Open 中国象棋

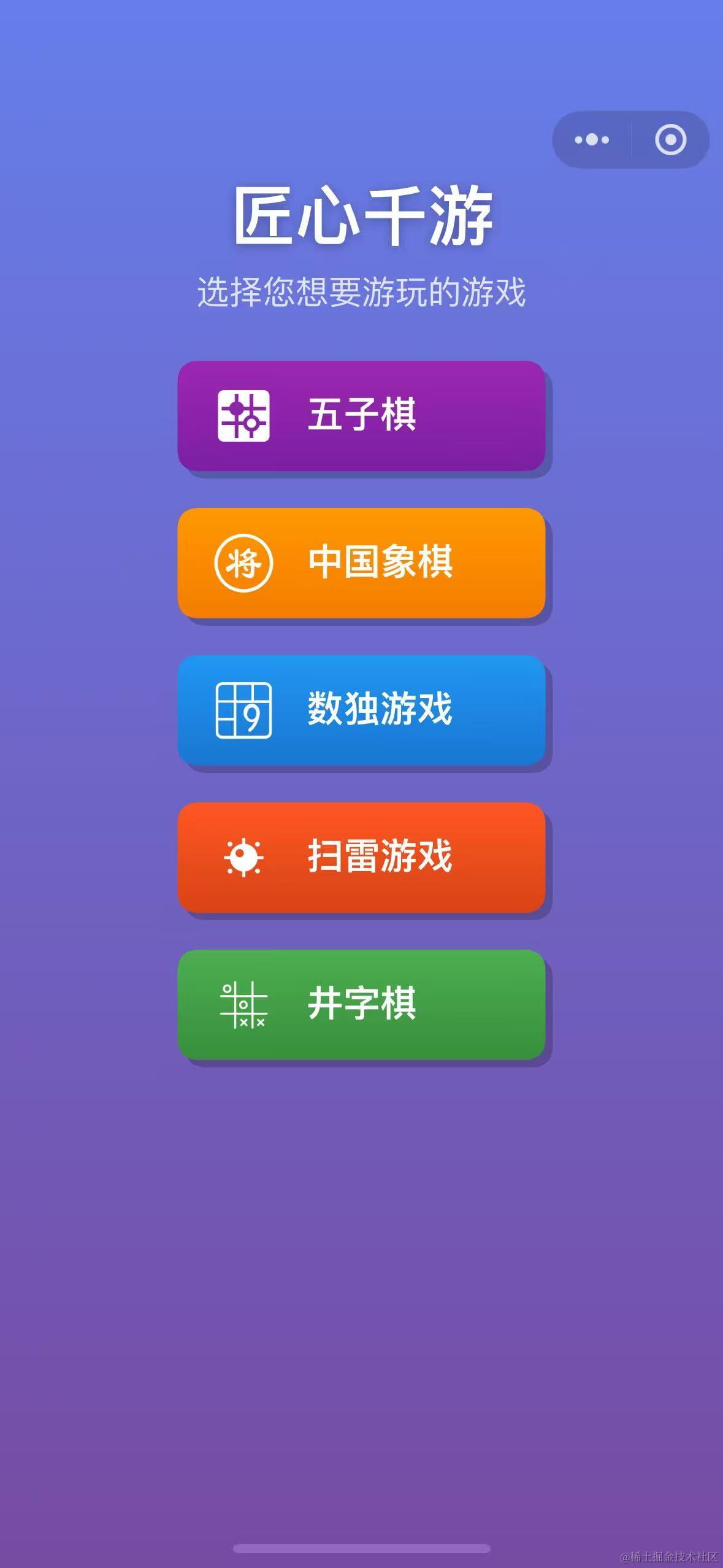tap(361, 563)
